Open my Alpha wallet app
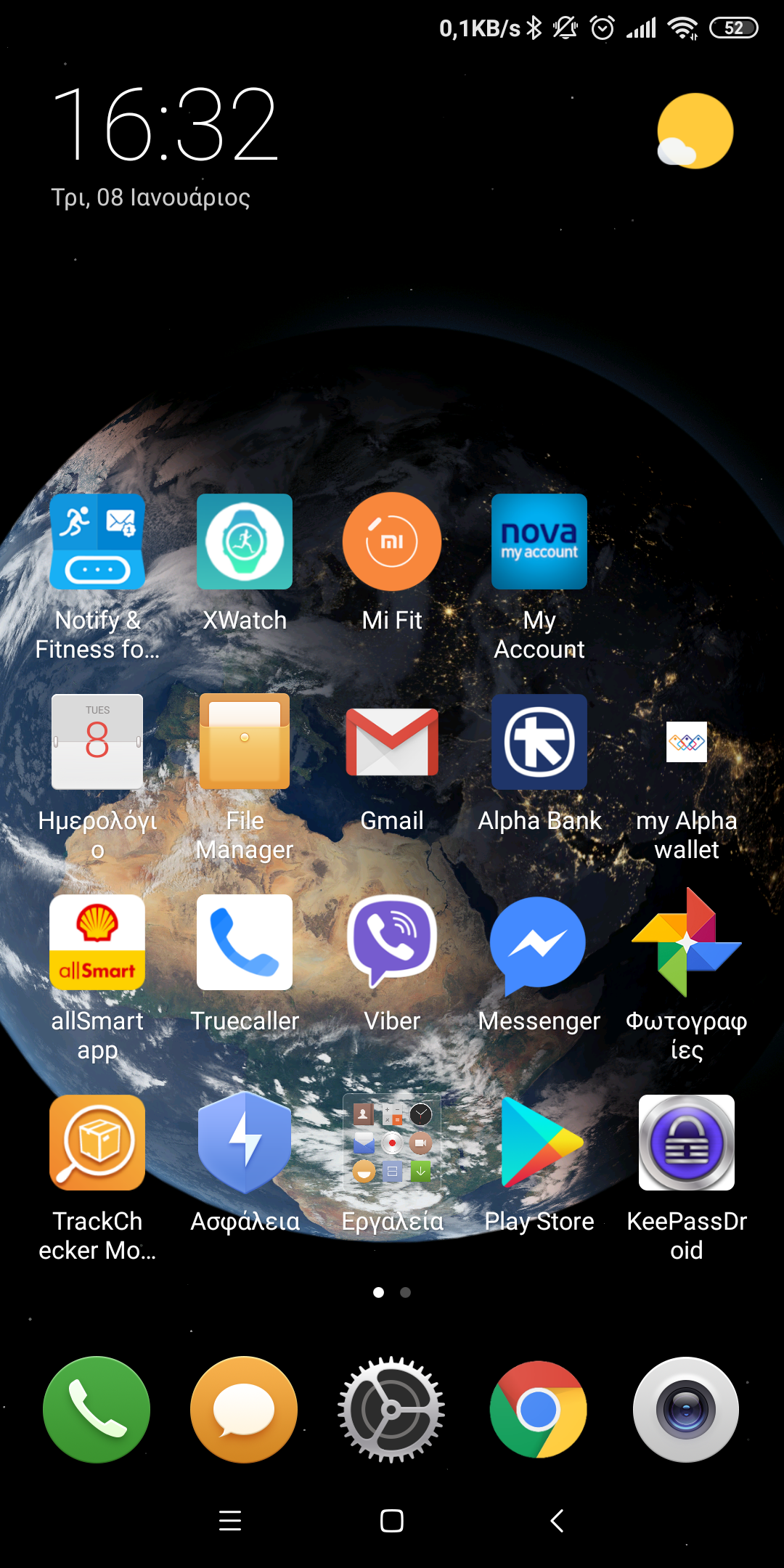The height and width of the screenshot is (1568, 784). (687, 742)
